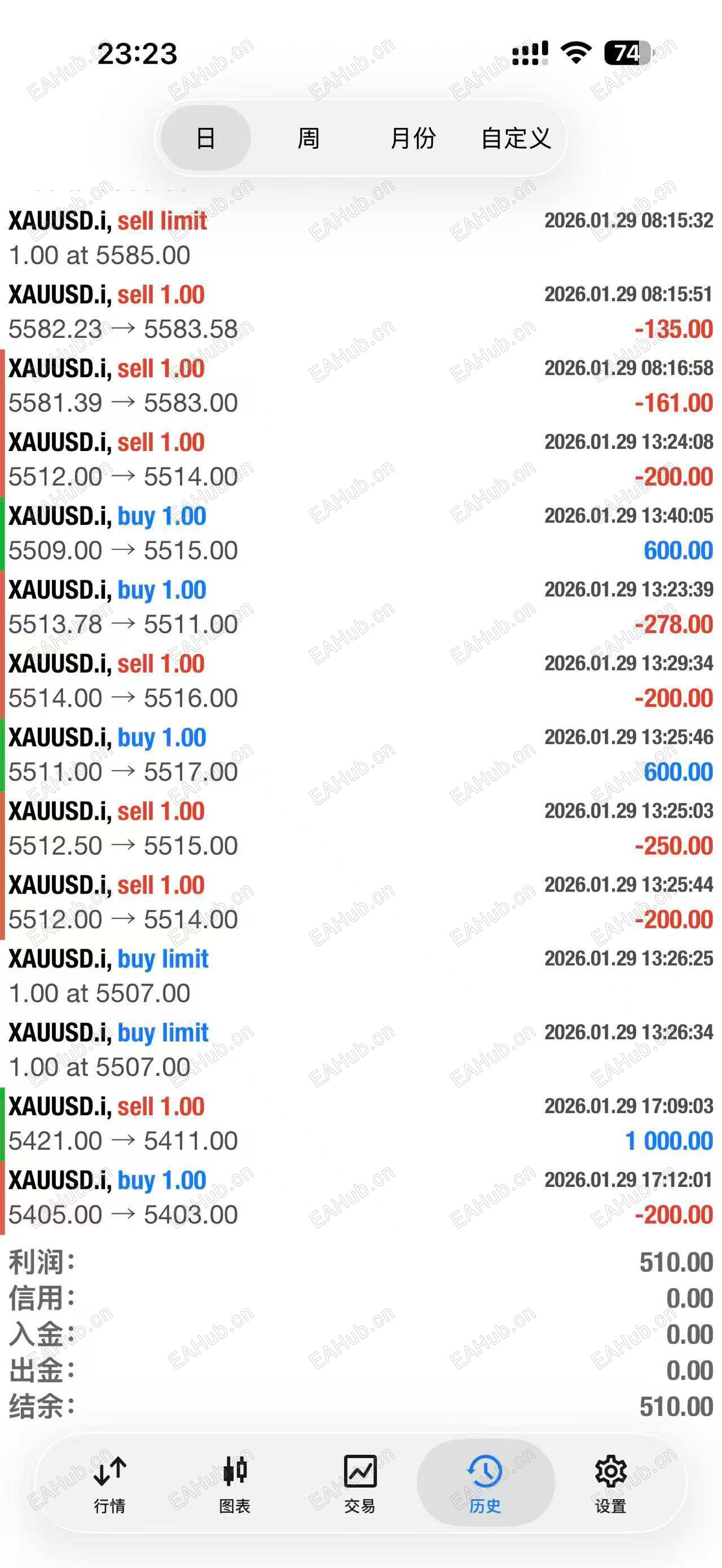
Task: Open the sell limit order at 5585.00
Action: coord(361,238)
